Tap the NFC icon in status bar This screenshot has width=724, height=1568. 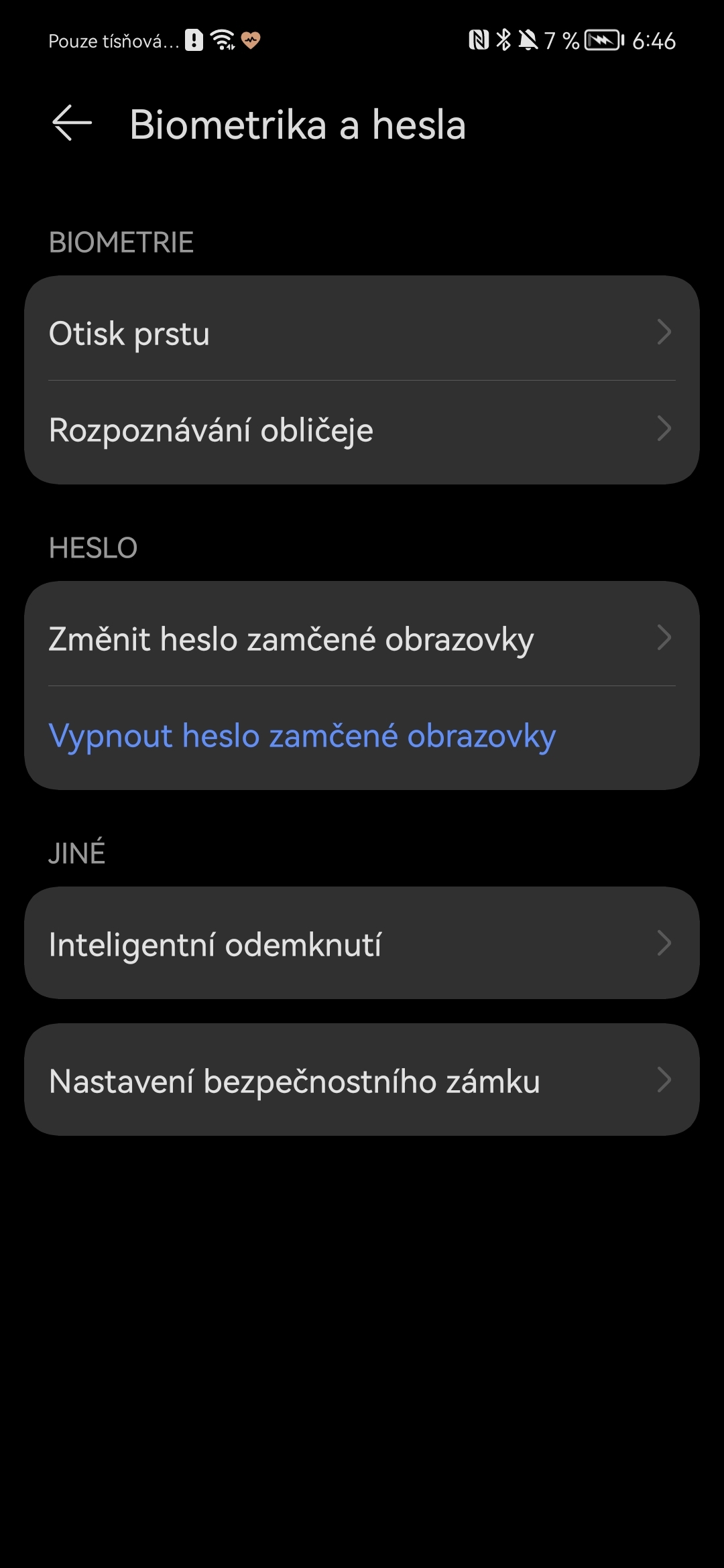tap(477, 41)
